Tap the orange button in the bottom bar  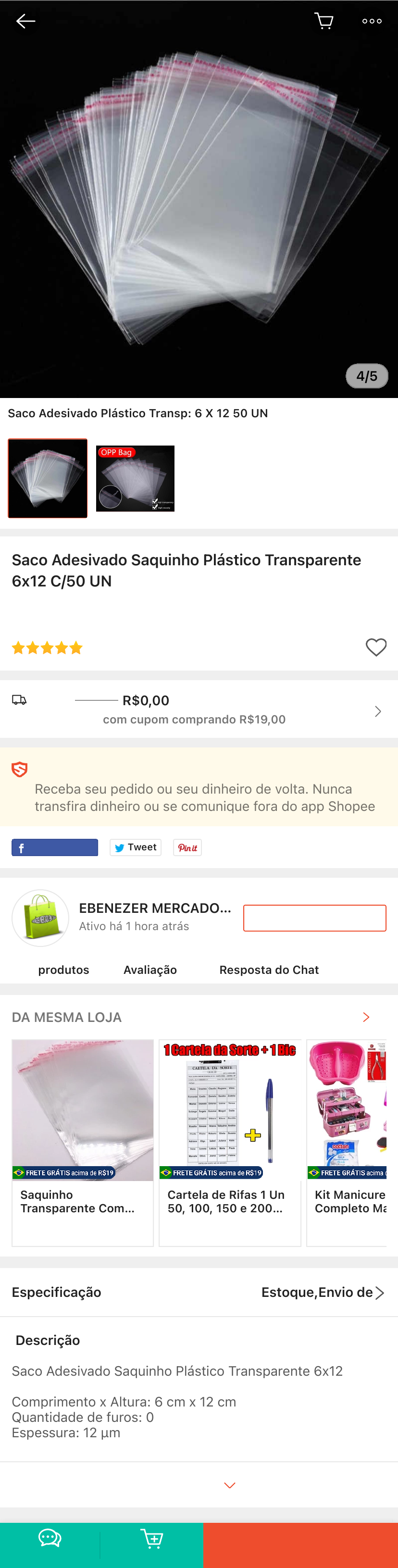300,1545
